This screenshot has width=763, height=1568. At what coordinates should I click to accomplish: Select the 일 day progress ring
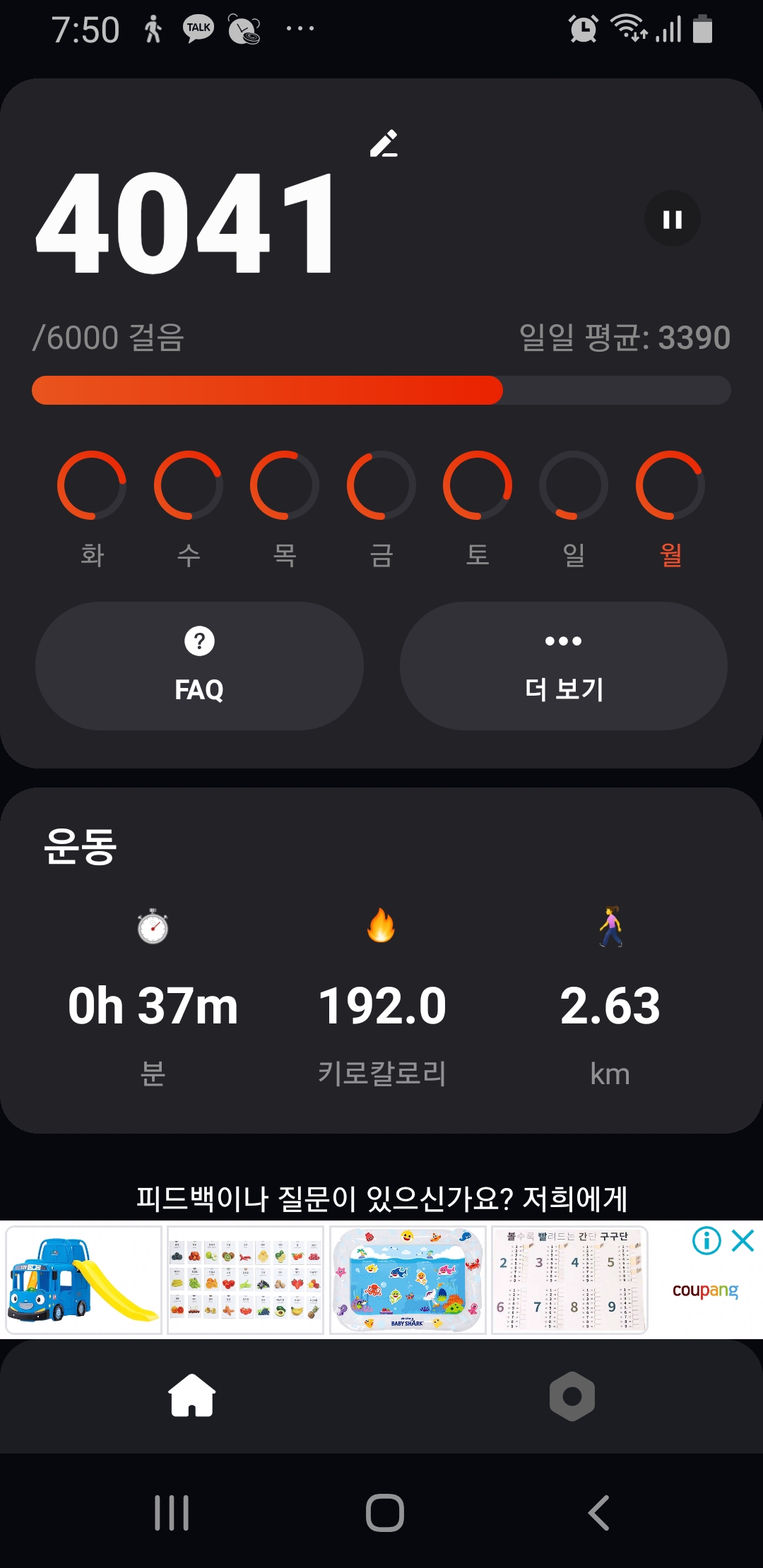pyautogui.click(x=574, y=485)
